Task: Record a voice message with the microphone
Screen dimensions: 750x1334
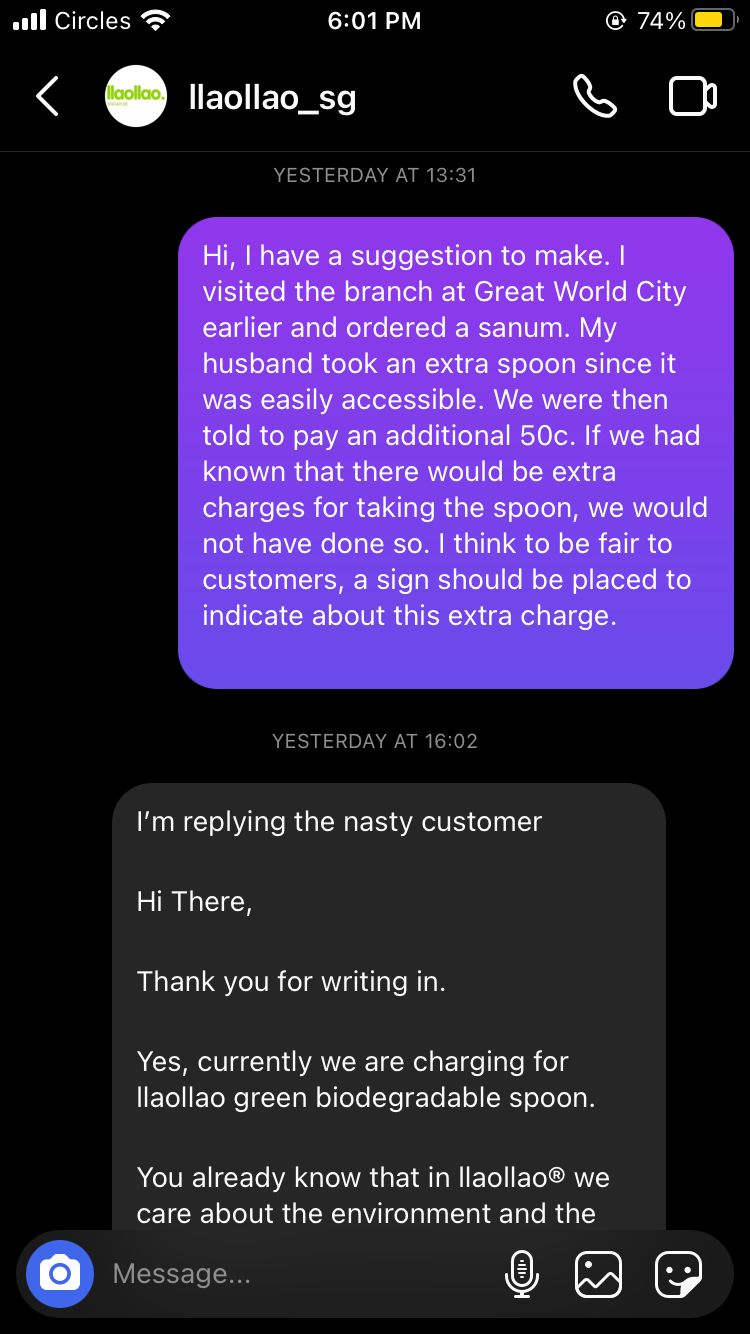Action: [x=521, y=1274]
